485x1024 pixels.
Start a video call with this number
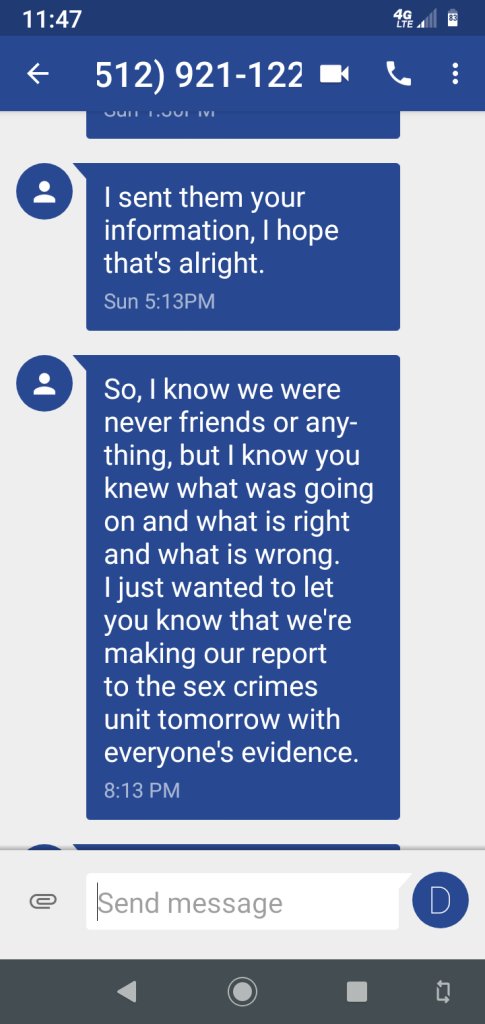tap(334, 74)
